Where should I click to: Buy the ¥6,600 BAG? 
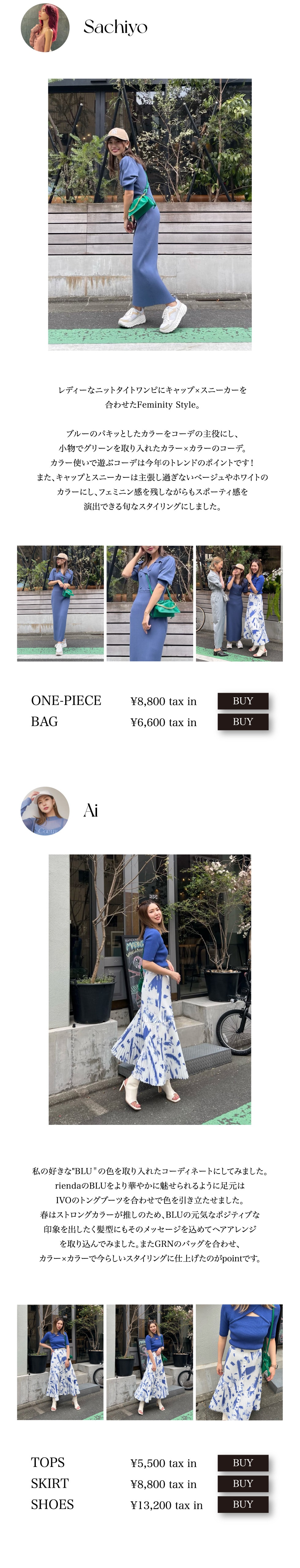coord(242,721)
